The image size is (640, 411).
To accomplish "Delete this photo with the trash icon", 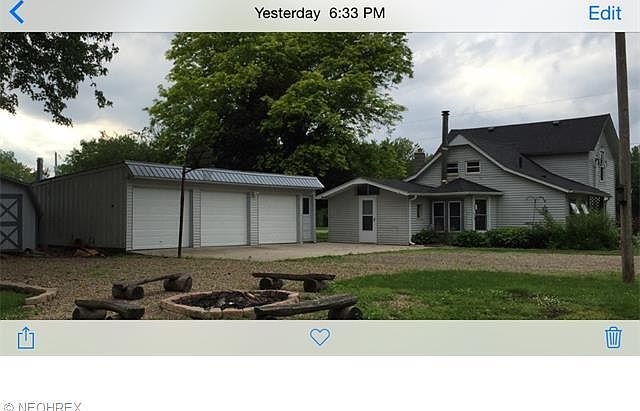I will 613,337.
